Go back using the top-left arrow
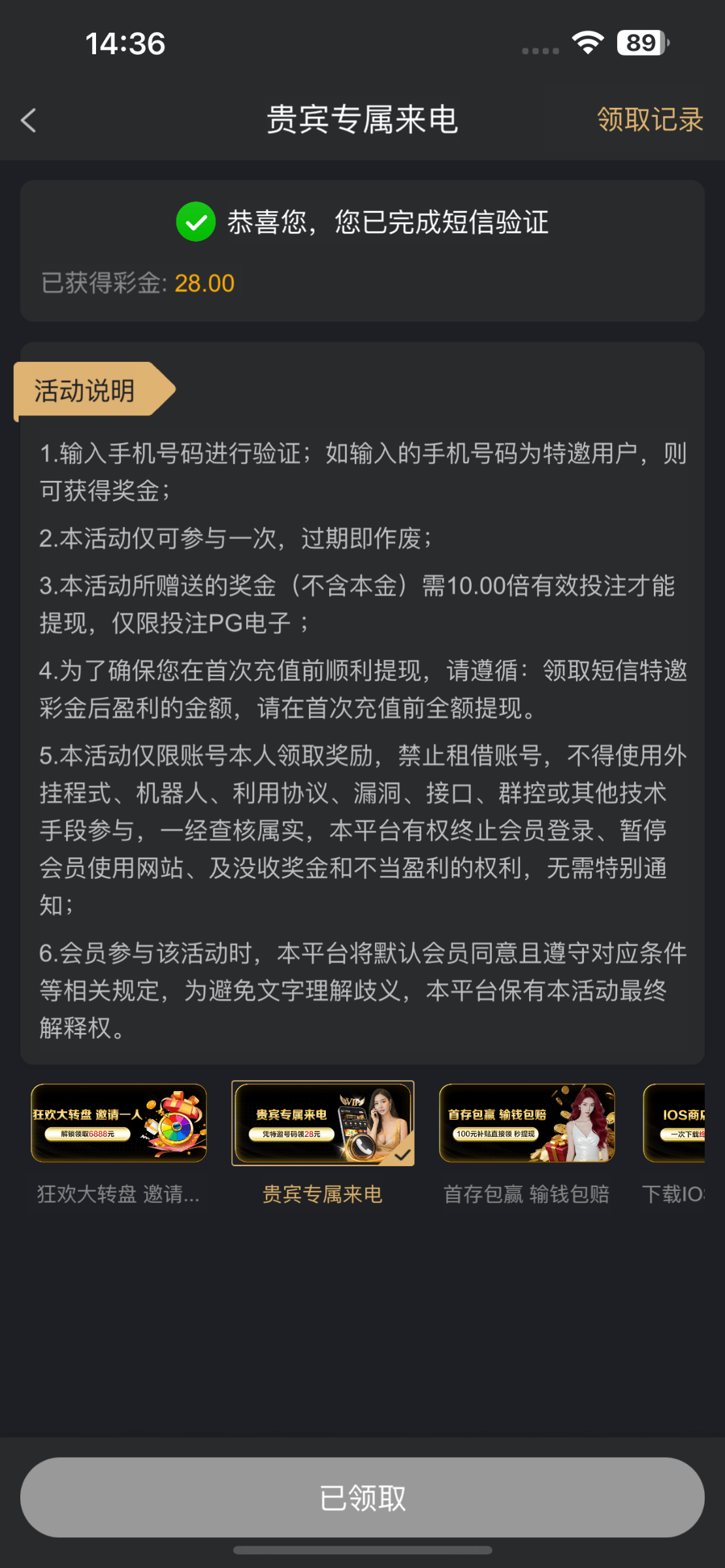Viewport: 725px width, 1568px height. [29, 120]
